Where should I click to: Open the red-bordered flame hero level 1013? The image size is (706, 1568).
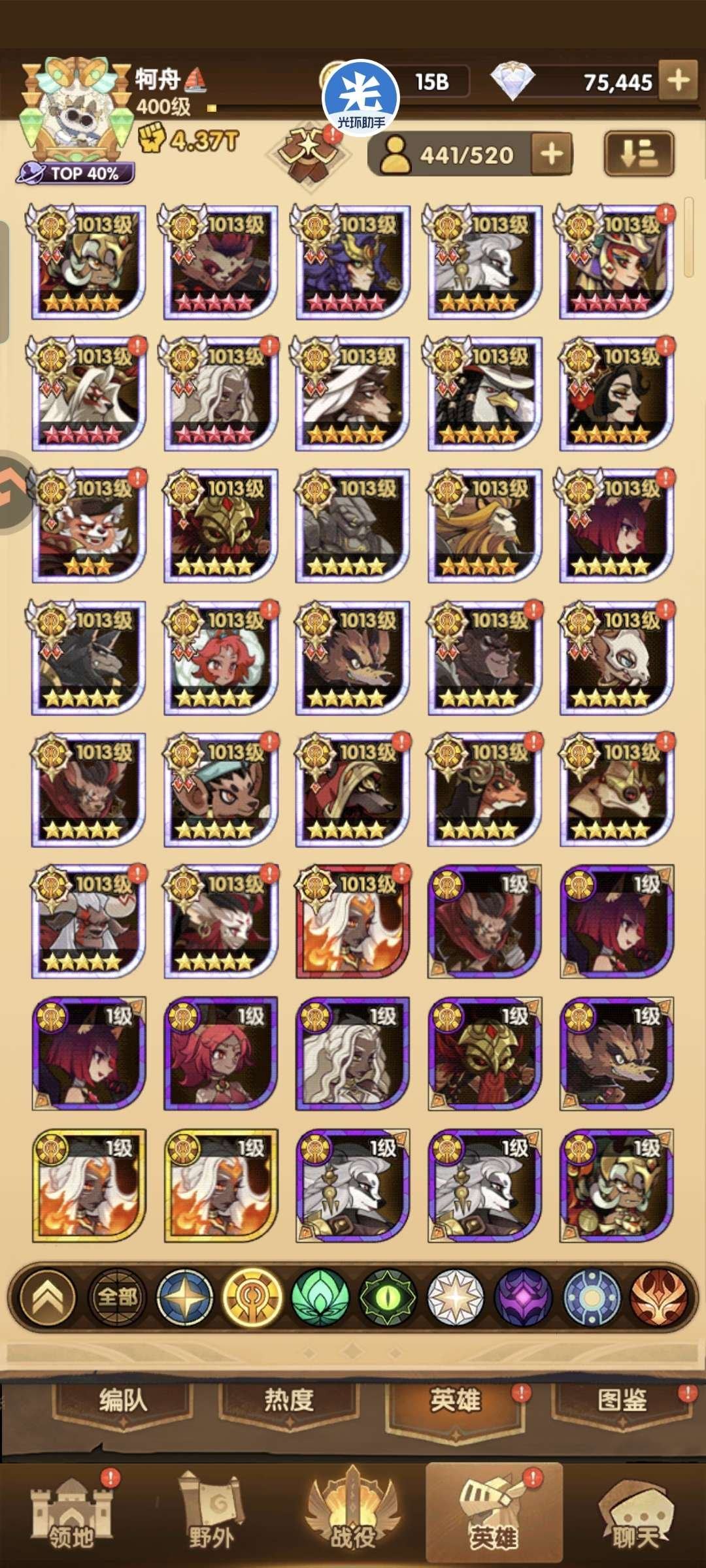(x=353, y=921)
